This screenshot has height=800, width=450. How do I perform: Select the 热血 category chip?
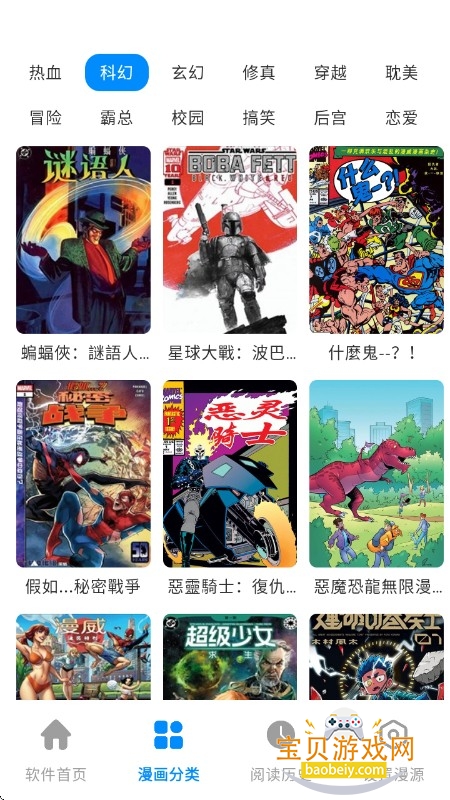[x=45, y=72]
